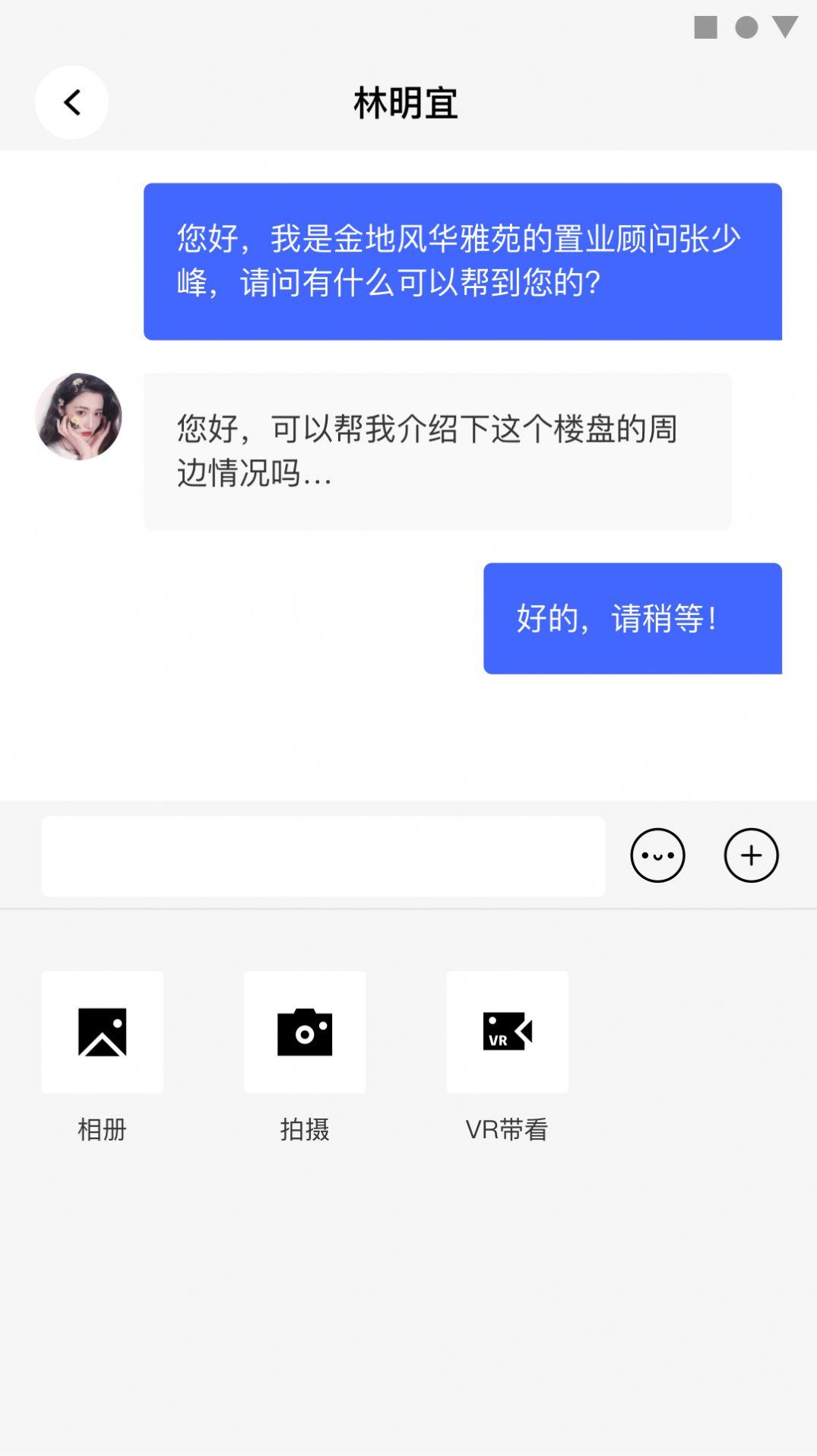Toggle the plus attachment panel

click(751, 855)
